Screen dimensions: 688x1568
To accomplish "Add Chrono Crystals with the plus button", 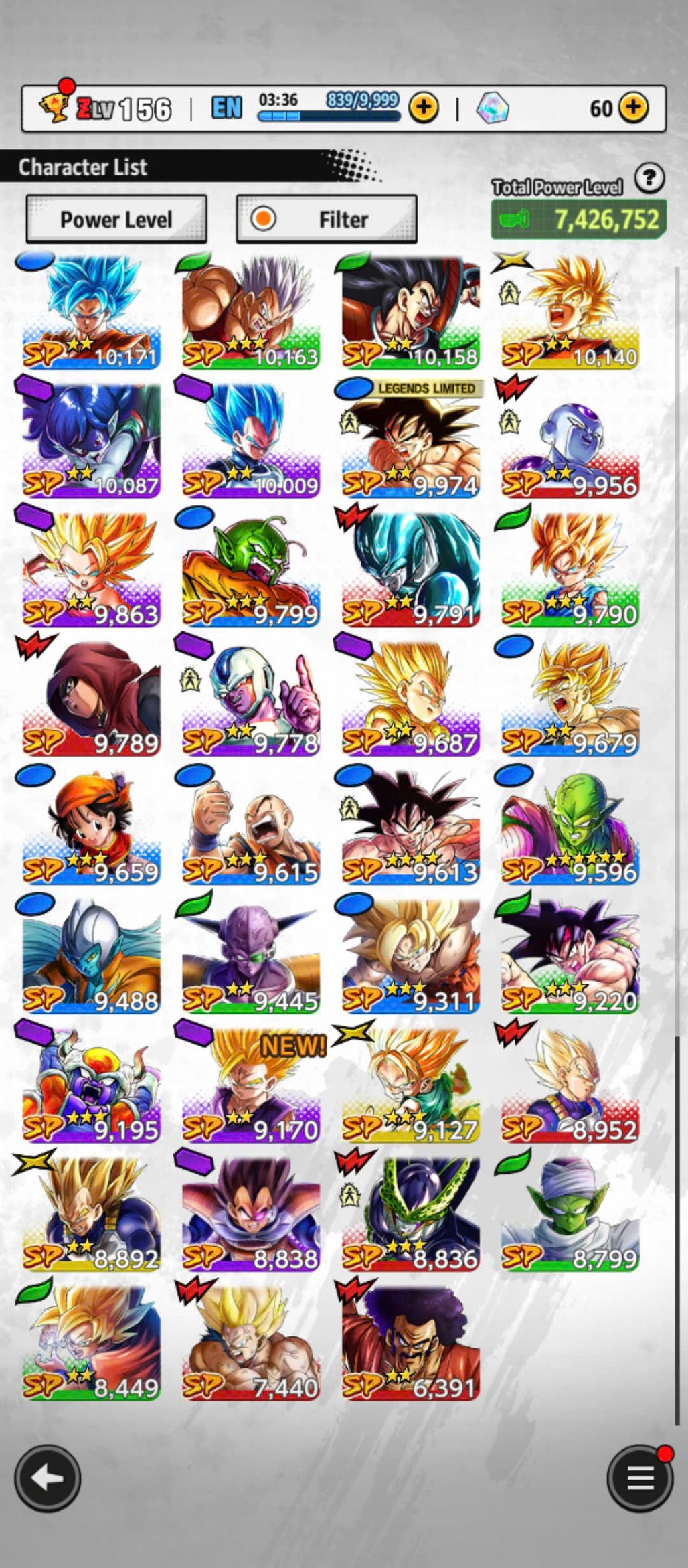I will pos(633,107).
